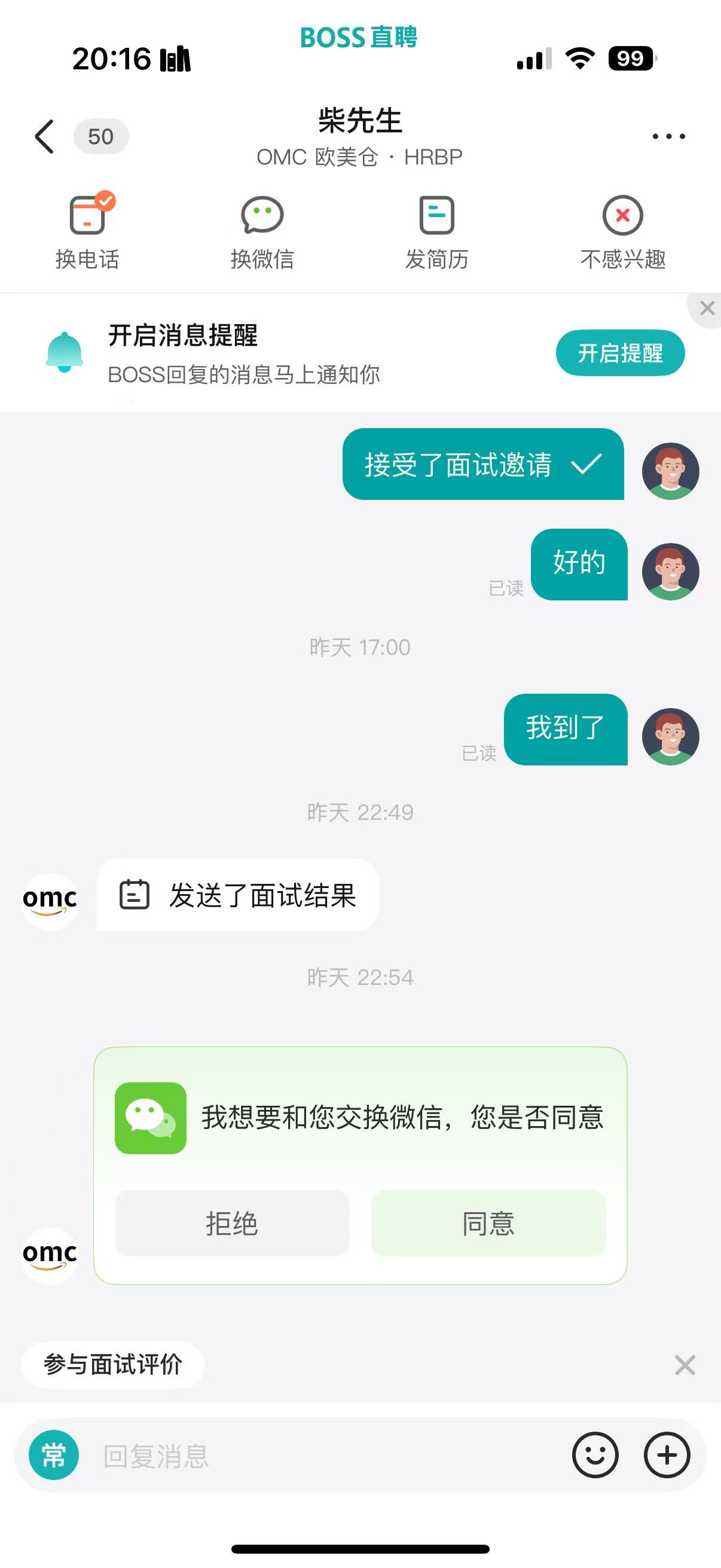Dismiss the message reminder banner
Viewport: 721px width, 1568px height.
tap(707, 308)
